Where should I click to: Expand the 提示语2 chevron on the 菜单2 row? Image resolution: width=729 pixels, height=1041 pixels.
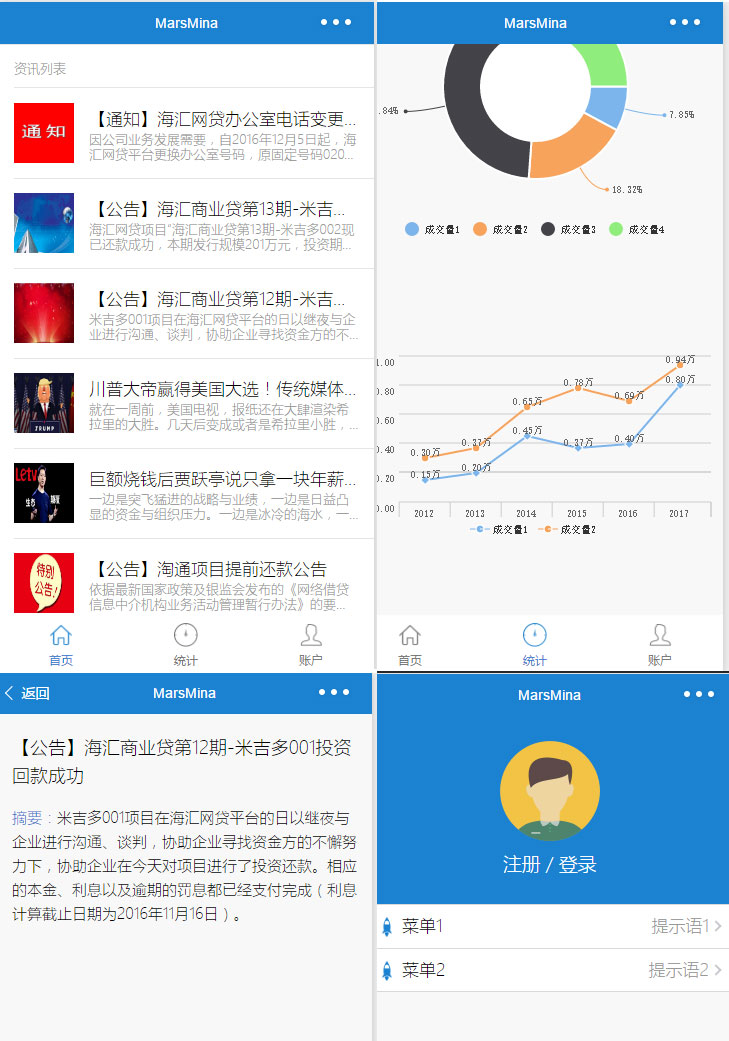click(x=717, y=970)
